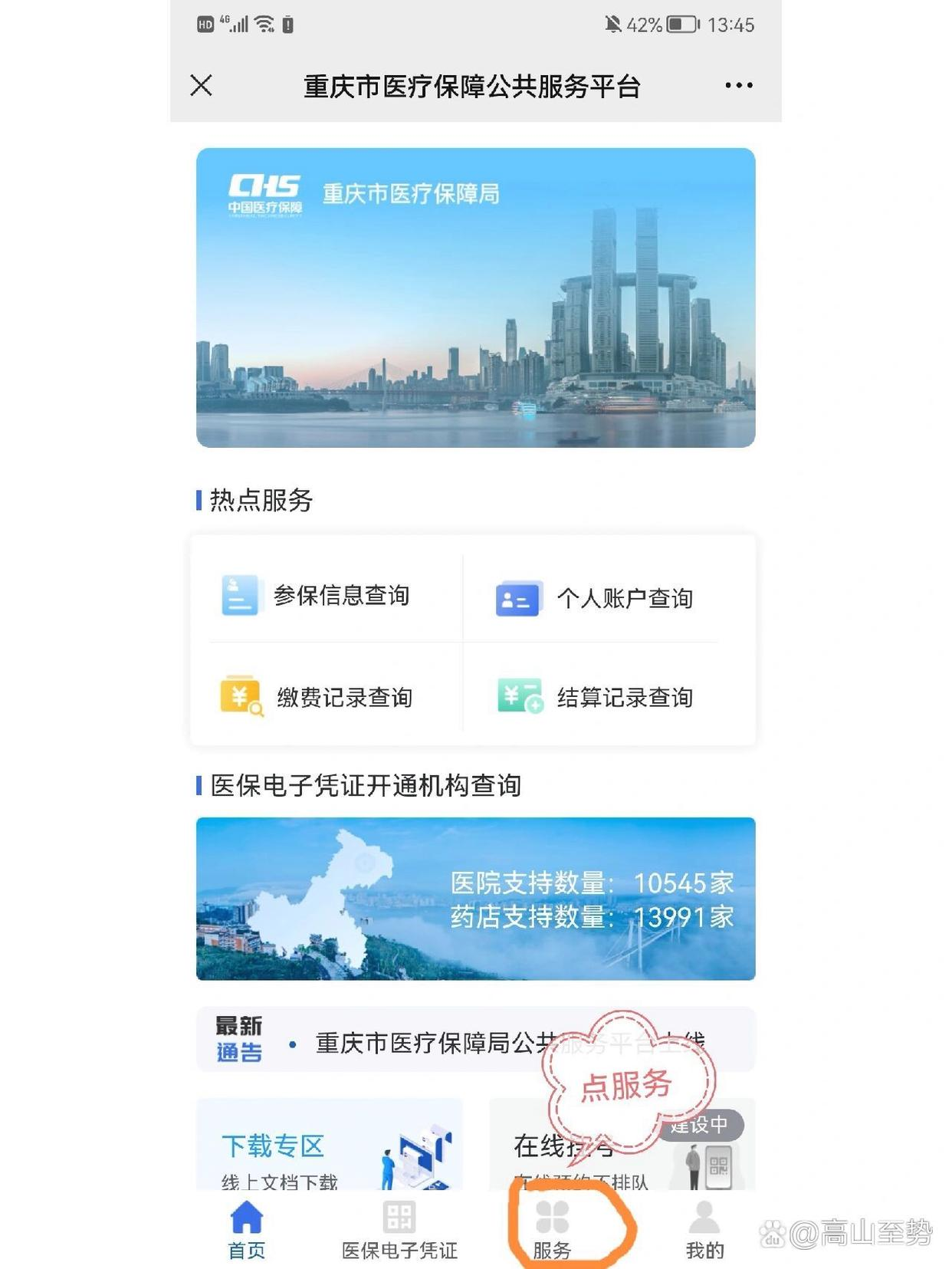The image size is (952, 1269).
Task: Check 缴费记录查询
Action: pyautogui.click(x=317, y=697)
